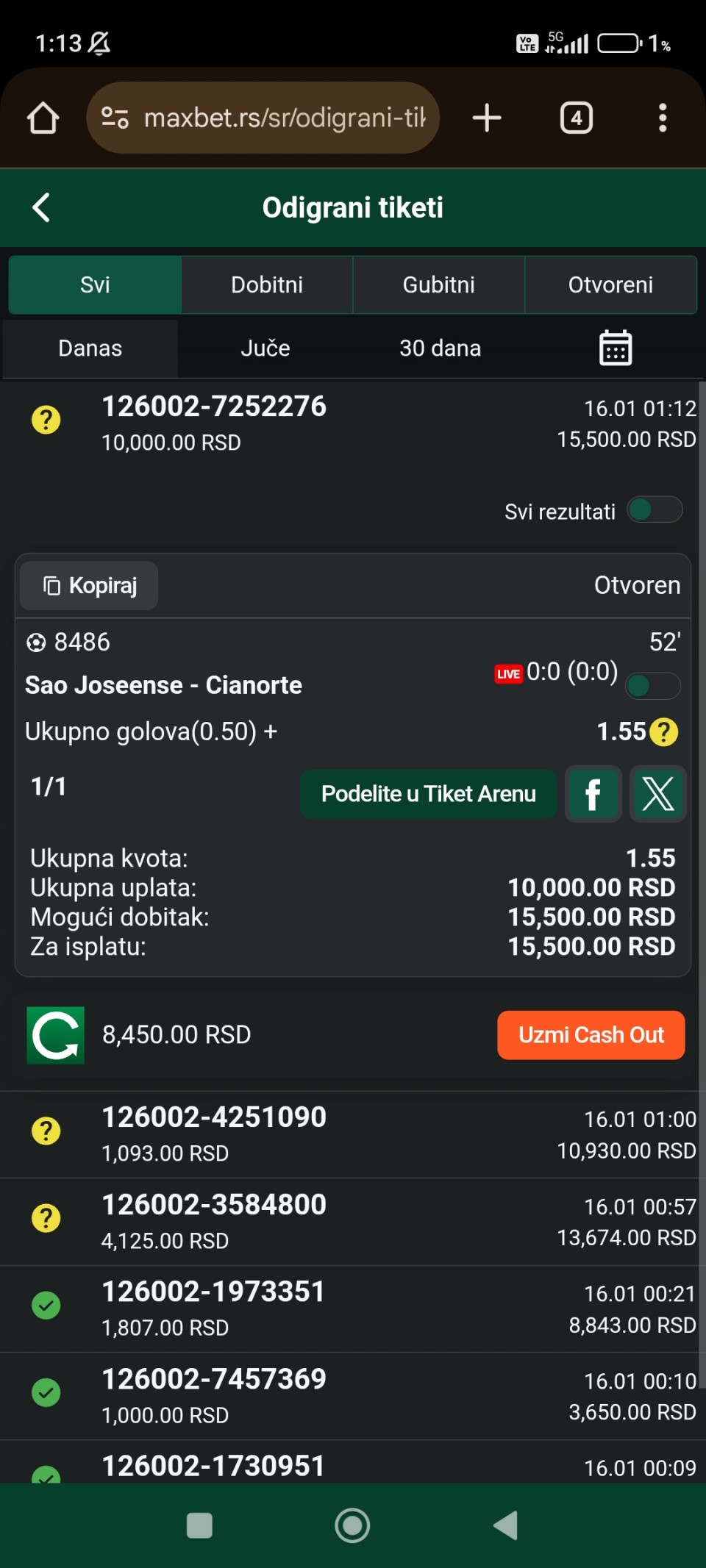Open the browser overflow menu
Image resolution: width=706 pixels, height=1568 pixels.
point(663,118)
